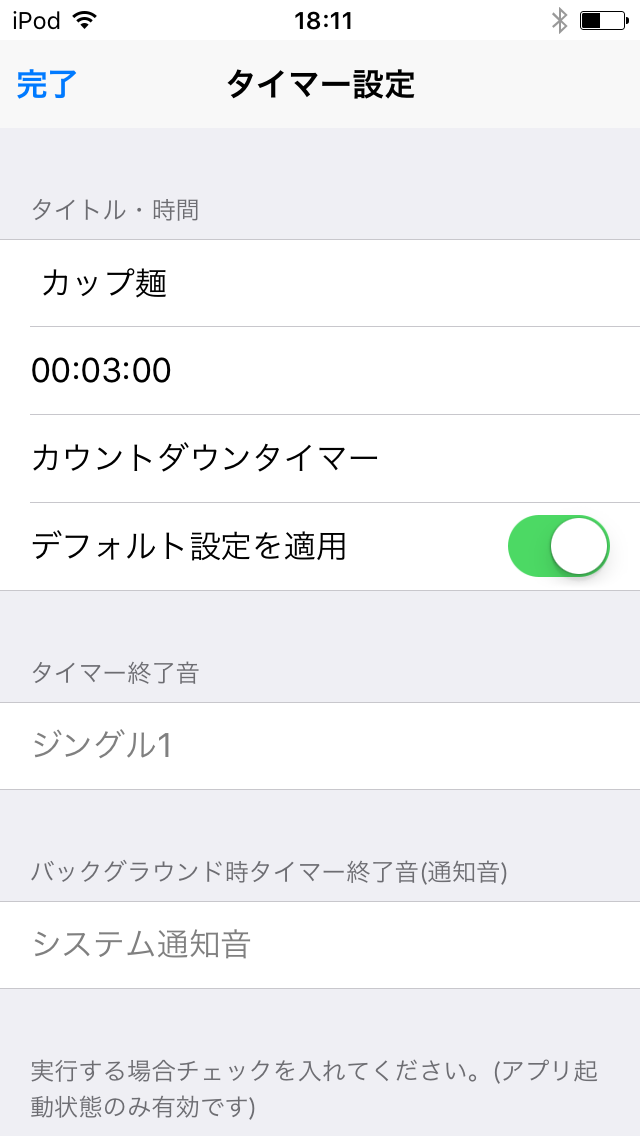Edit the title field カップ麺
640x1136 pixels.
coord(320,283)
